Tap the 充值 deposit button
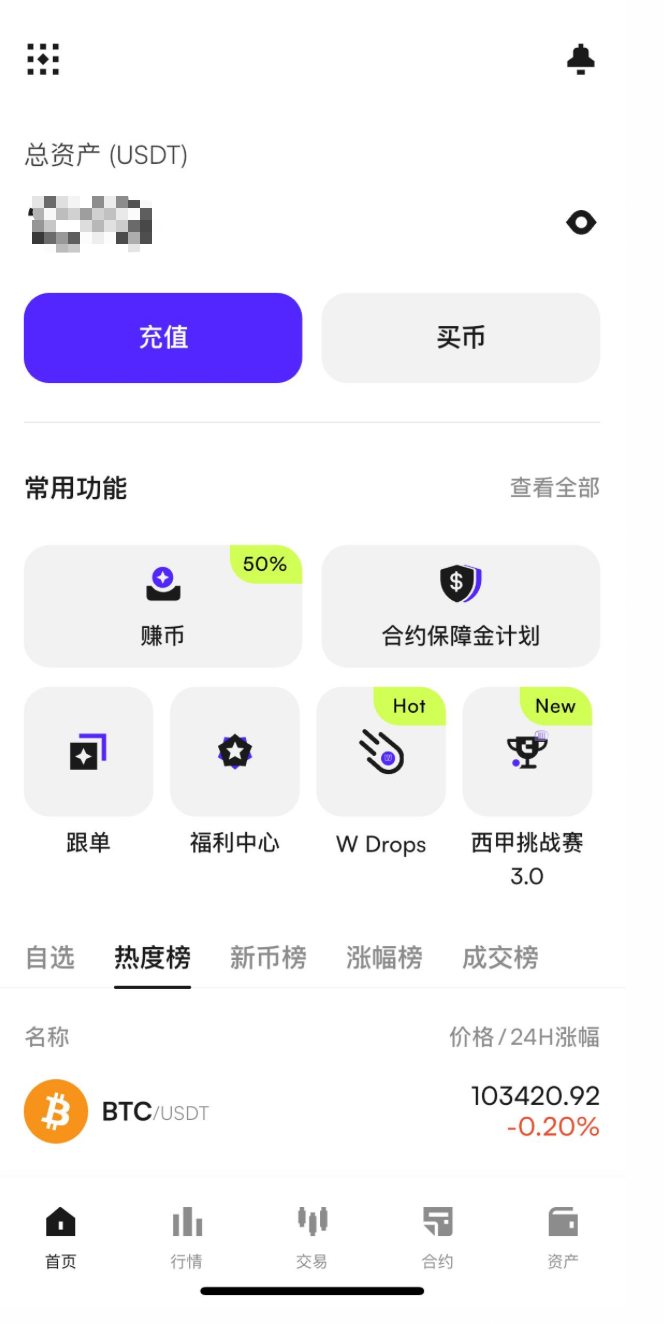Screen dimensions: 664x1324 (163, 338)
